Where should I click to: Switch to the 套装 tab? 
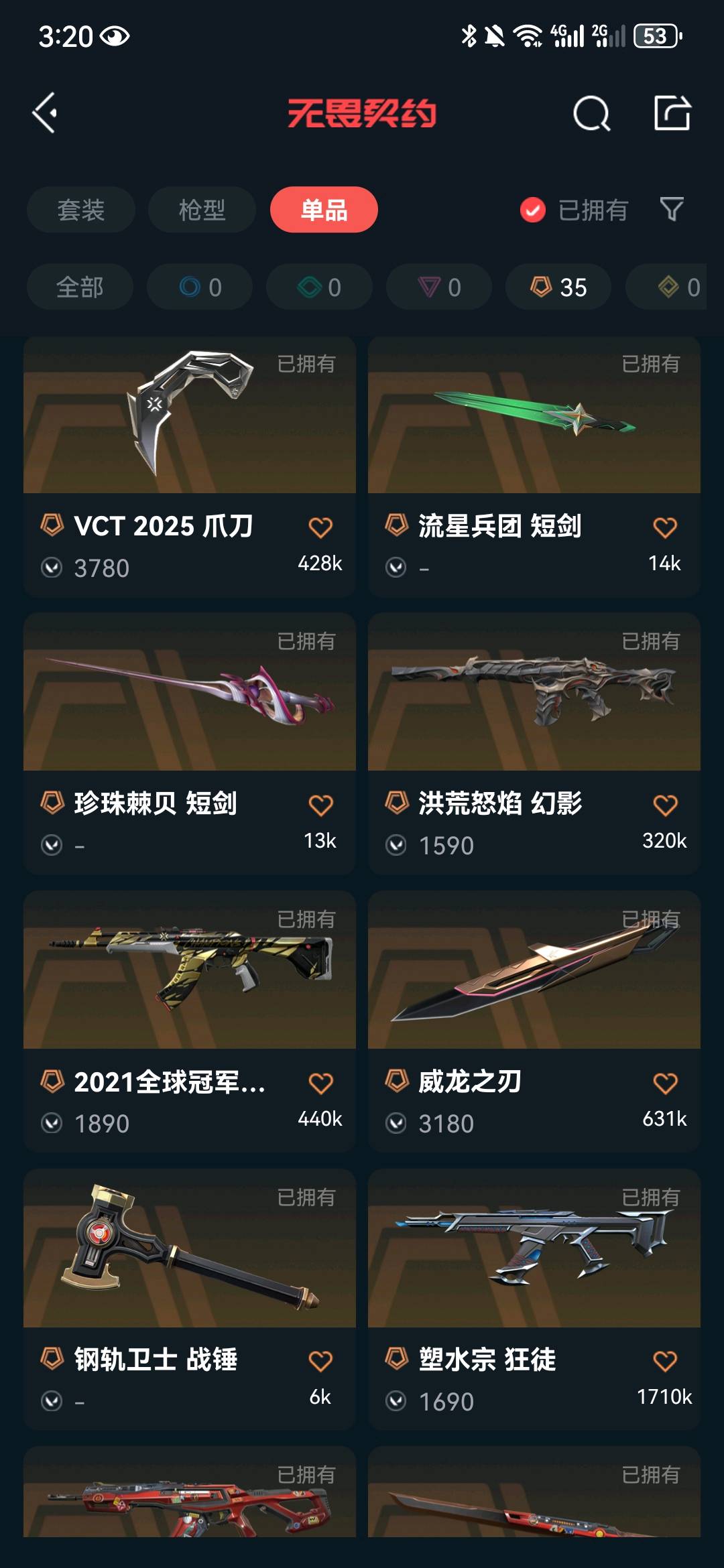pyautogui.click(x=81, y=210)
